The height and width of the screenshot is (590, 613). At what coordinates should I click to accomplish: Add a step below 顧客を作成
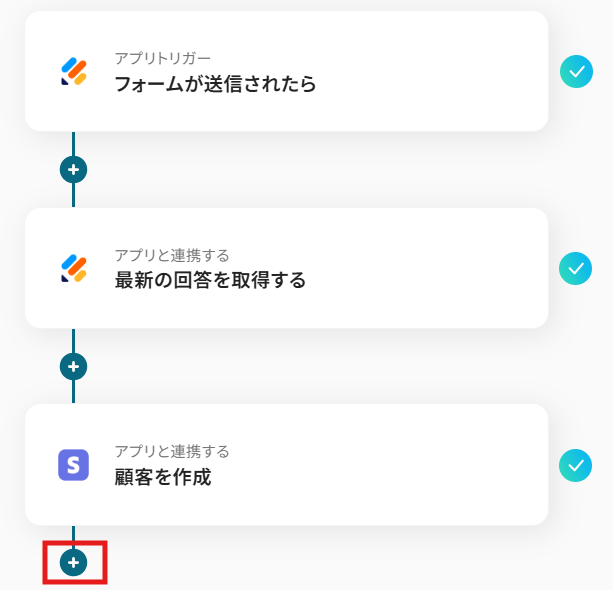(73, 563)
